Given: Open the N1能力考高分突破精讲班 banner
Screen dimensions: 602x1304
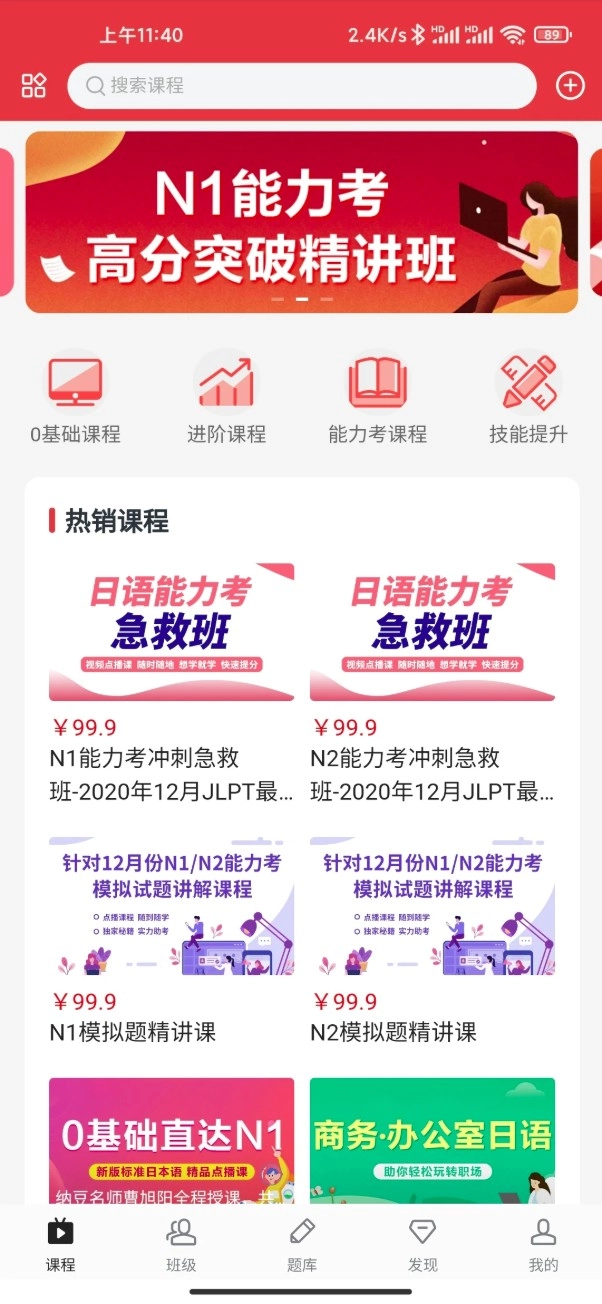Looking at the screenshot, I should coord(301,222).
